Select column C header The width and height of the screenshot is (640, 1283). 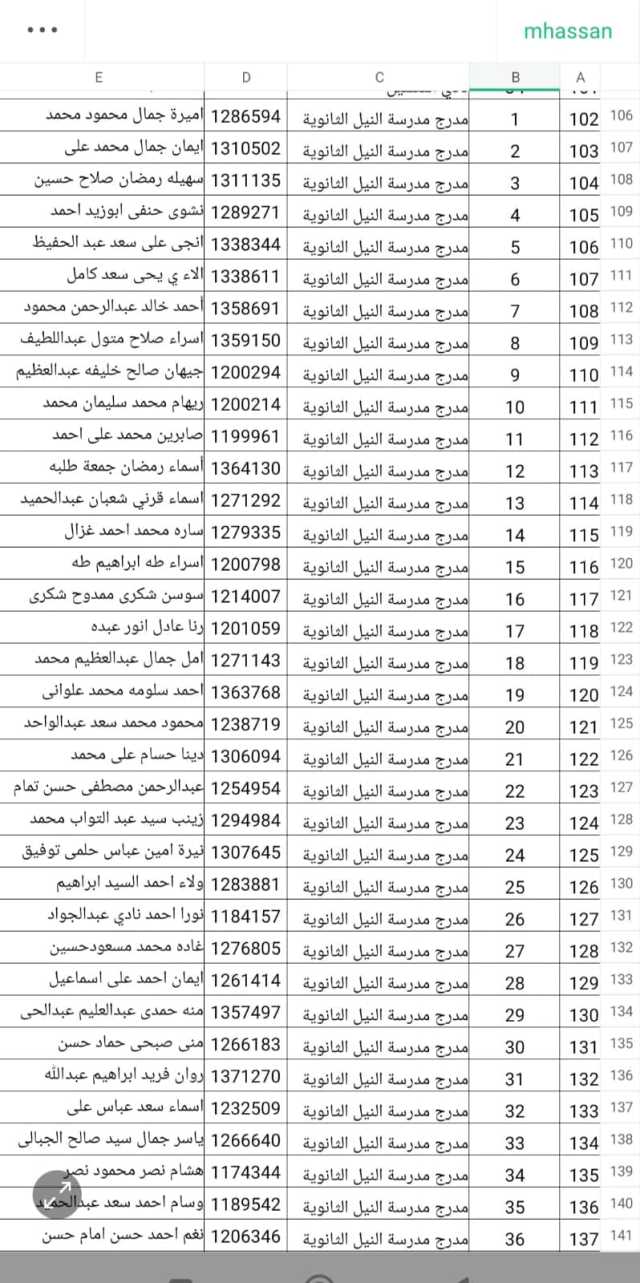coord(379,77)
